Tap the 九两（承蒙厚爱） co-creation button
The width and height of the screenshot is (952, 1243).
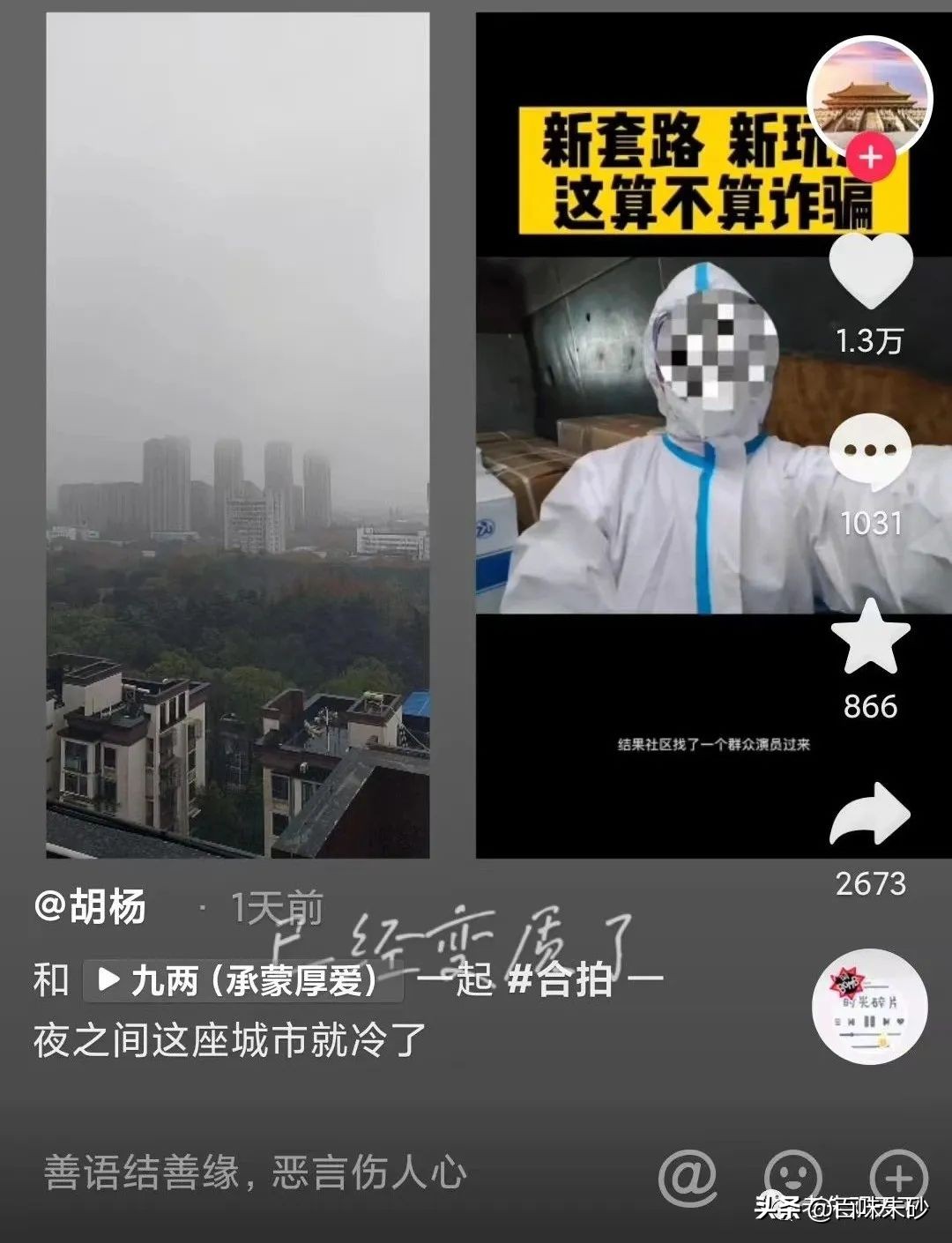(x=234, y=980)
